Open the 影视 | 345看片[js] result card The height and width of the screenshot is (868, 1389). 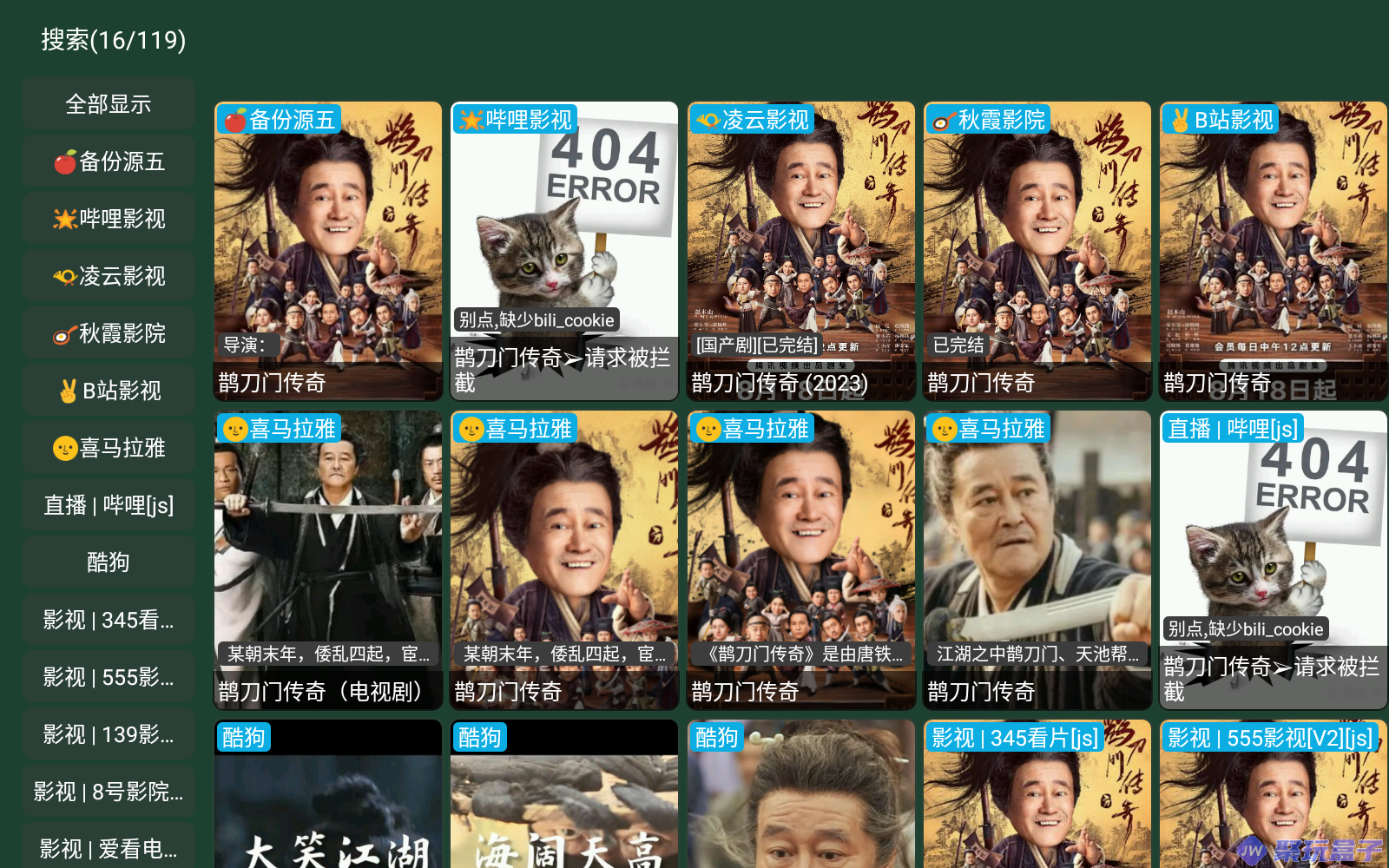1037,794
